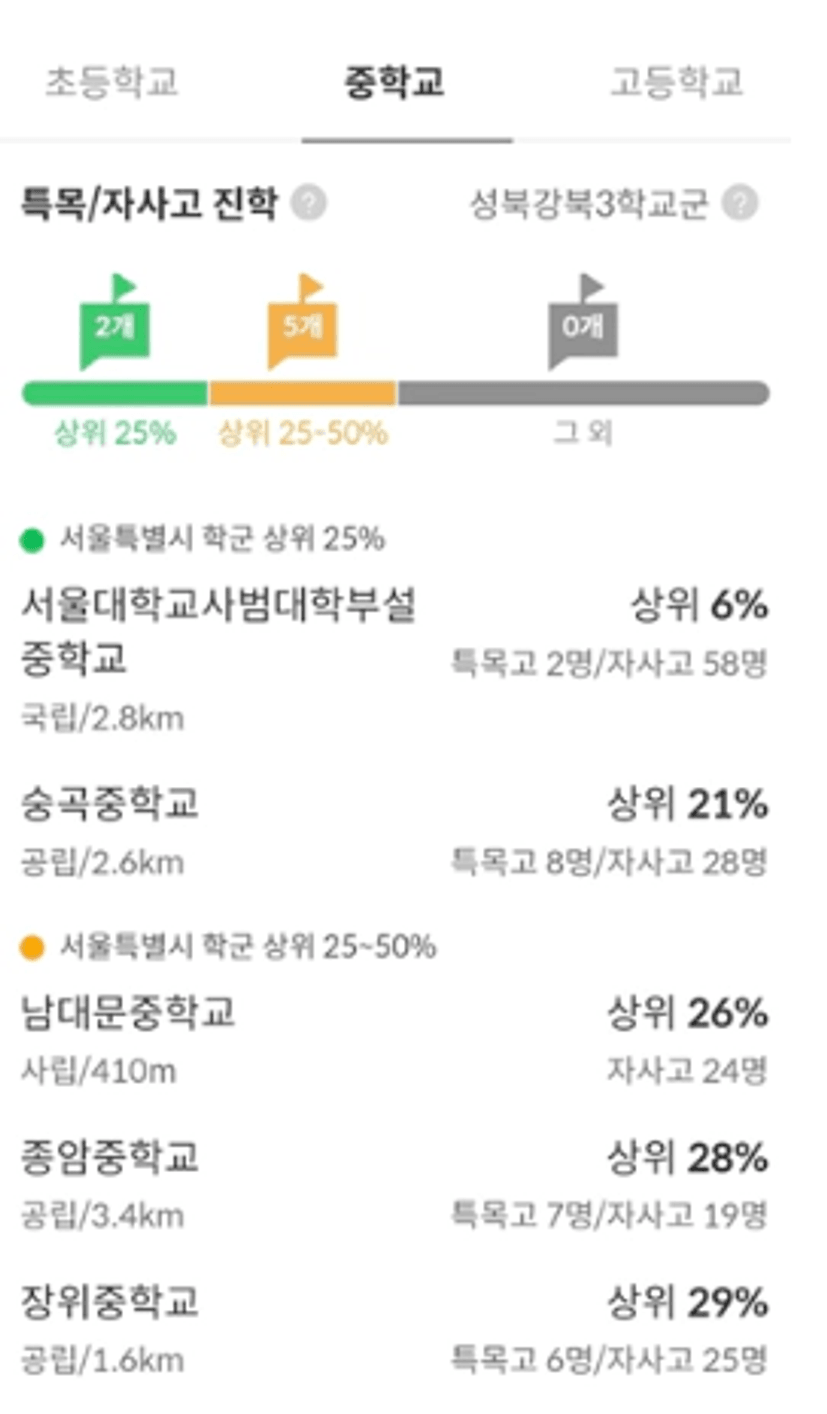View 남대문중학교 school details
Viewport: 827px width, 1414px height.
[x=395, y=1039]
